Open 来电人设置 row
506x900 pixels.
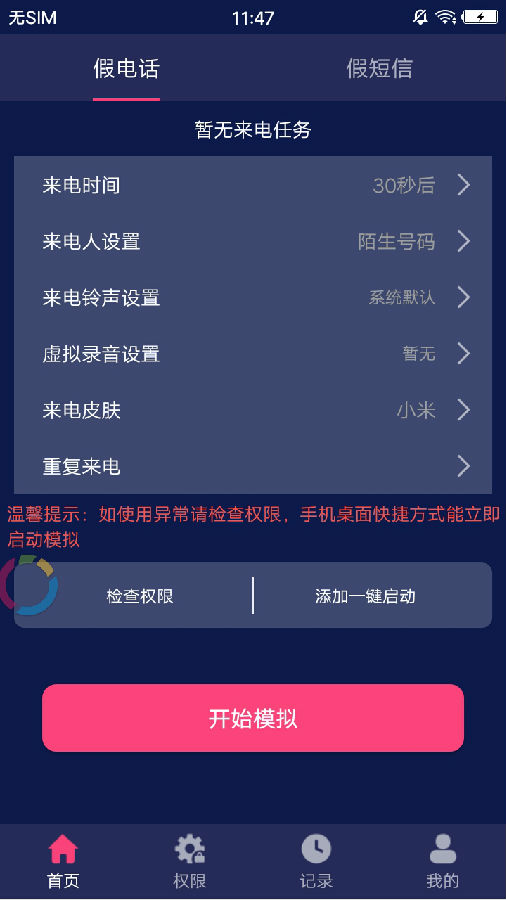253,241
